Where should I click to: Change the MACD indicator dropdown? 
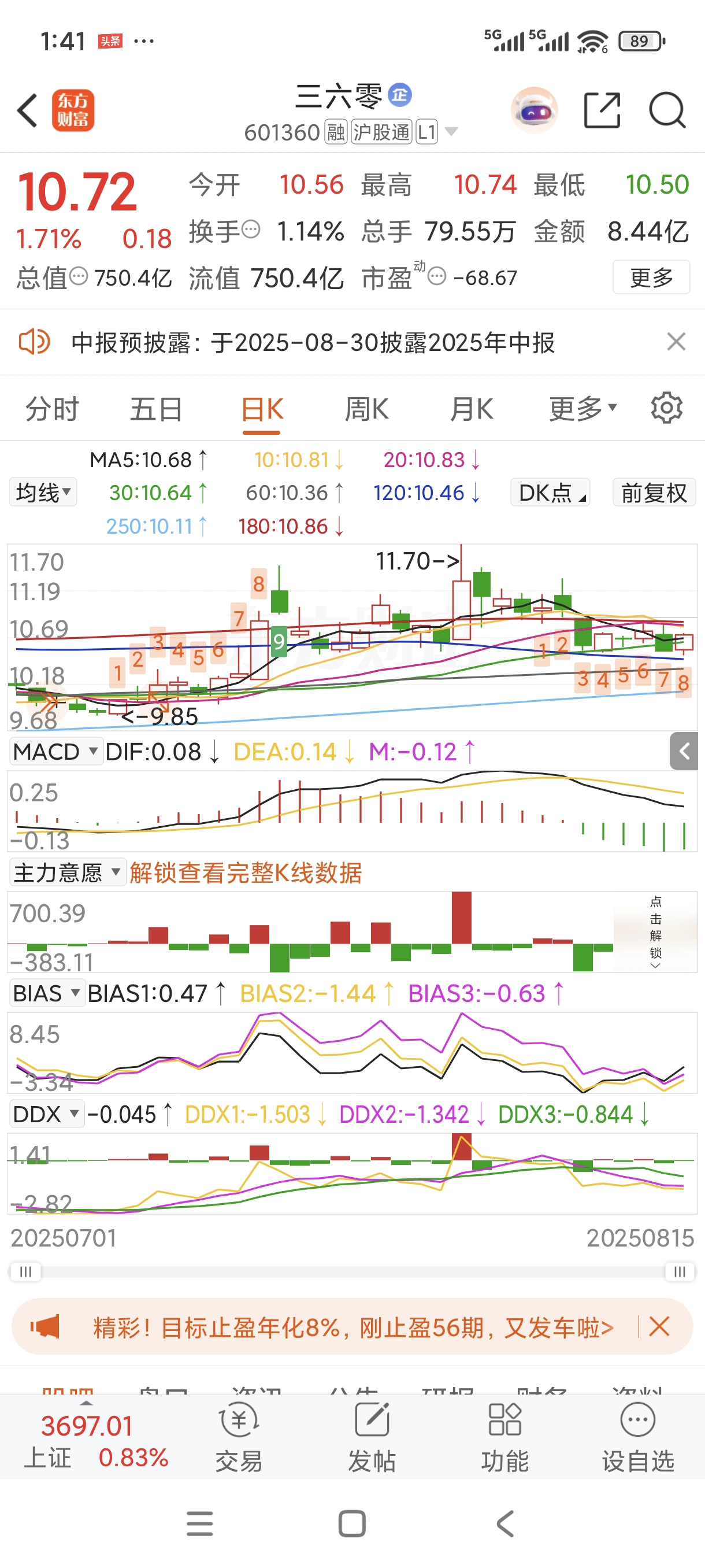click(x=55, y=751)
